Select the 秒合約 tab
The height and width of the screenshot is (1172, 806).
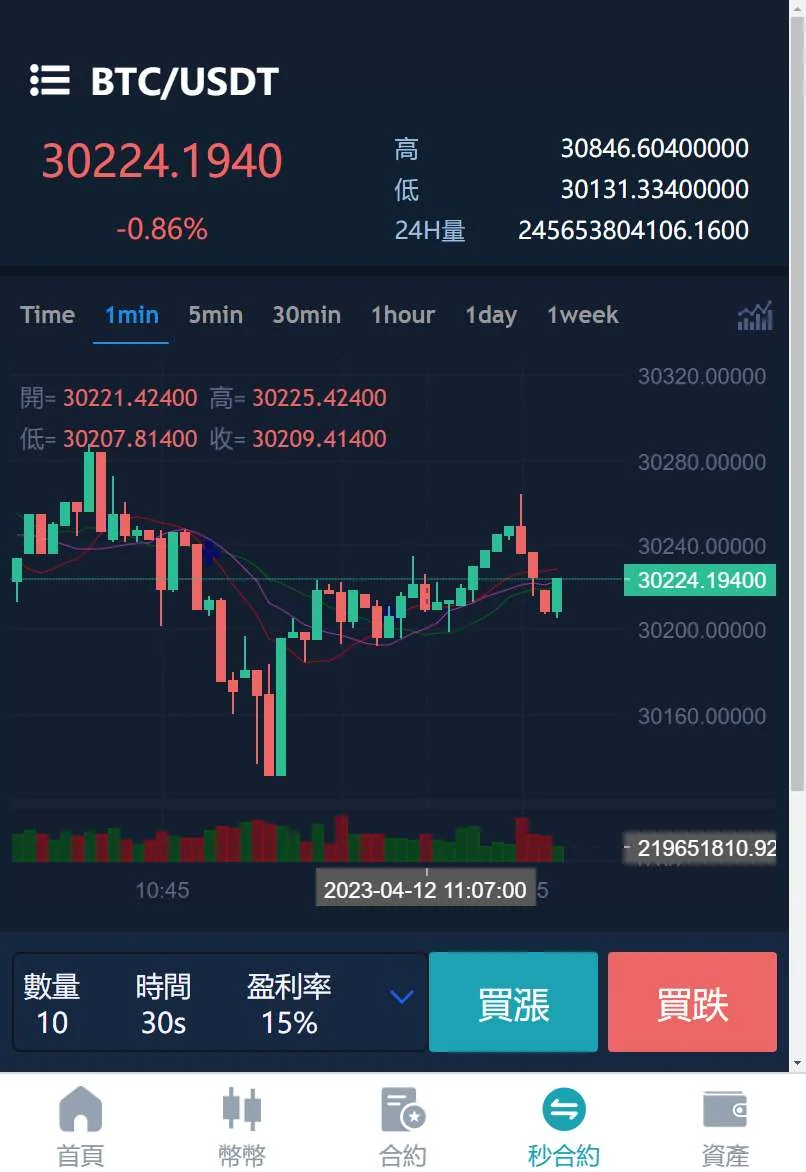pyautogui.click(x=564, y=1125)
